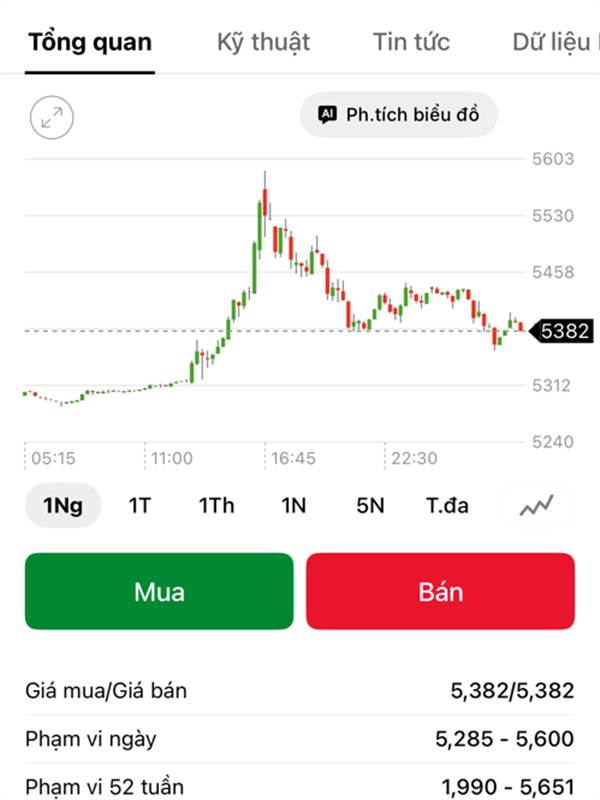Switch to the Kỹ thuật tab

[x=263, y=42]
